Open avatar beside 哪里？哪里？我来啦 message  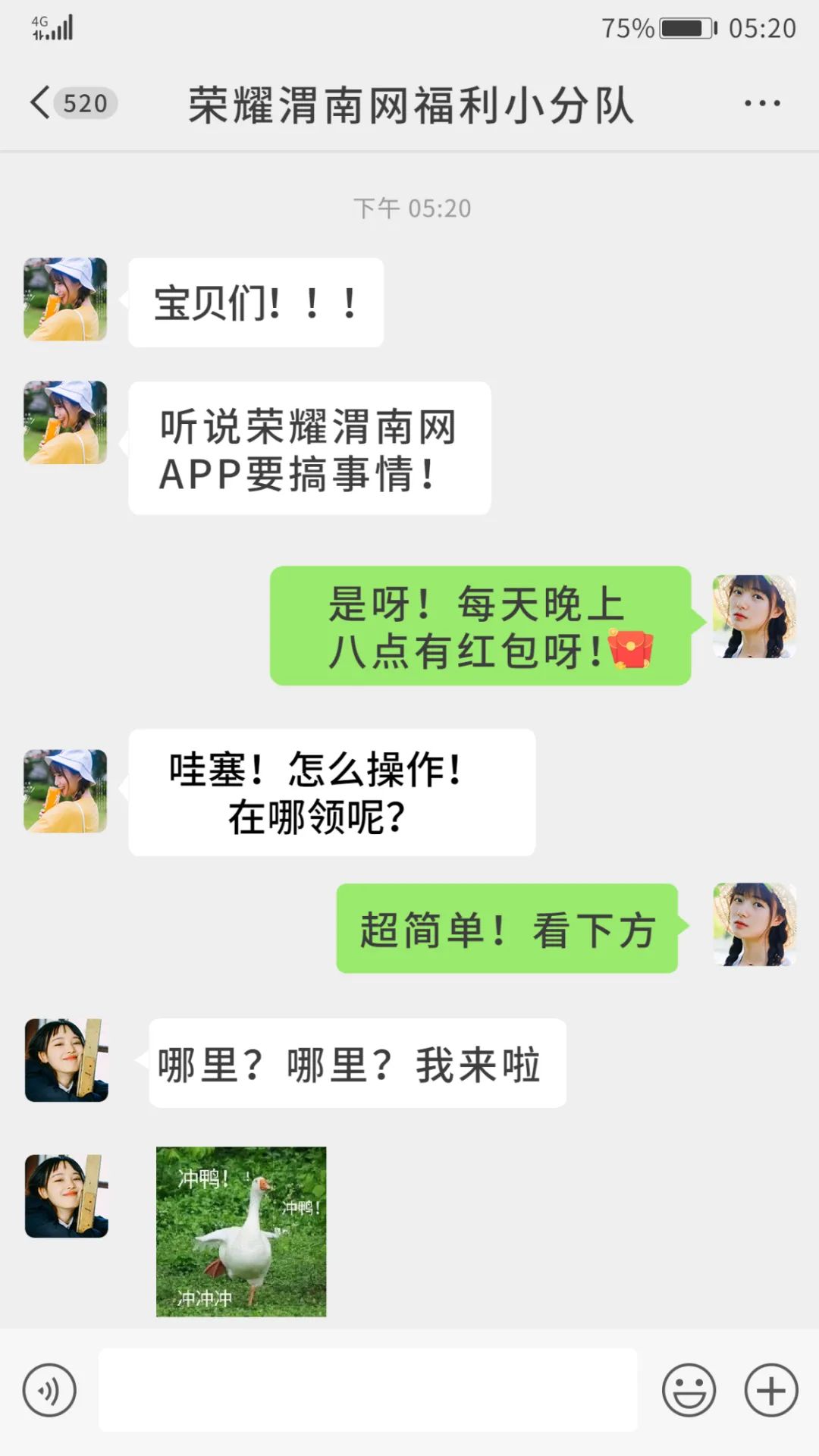click(67, 1060)
